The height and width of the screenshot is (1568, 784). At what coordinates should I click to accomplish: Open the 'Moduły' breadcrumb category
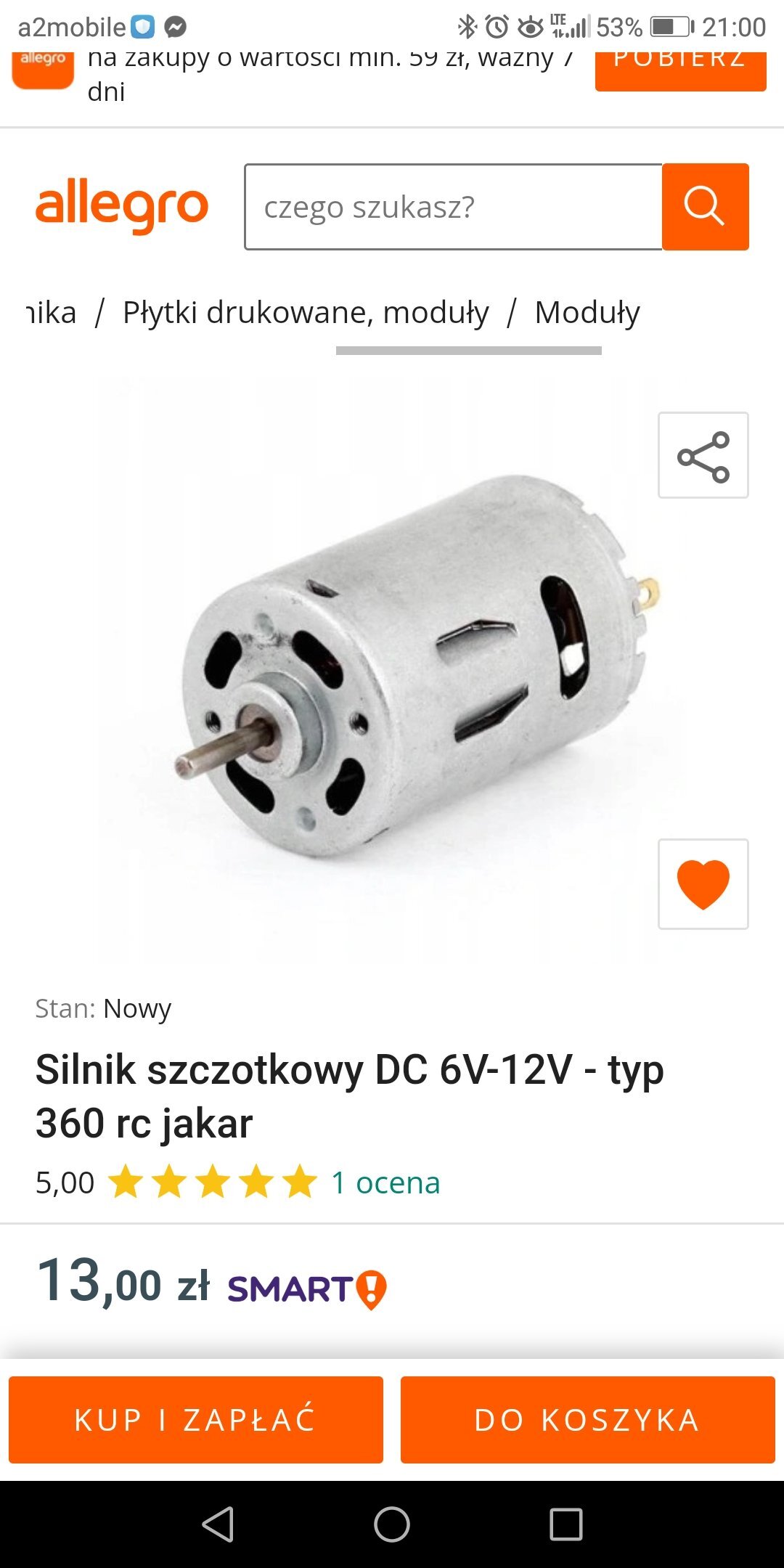tap(587, 313)
